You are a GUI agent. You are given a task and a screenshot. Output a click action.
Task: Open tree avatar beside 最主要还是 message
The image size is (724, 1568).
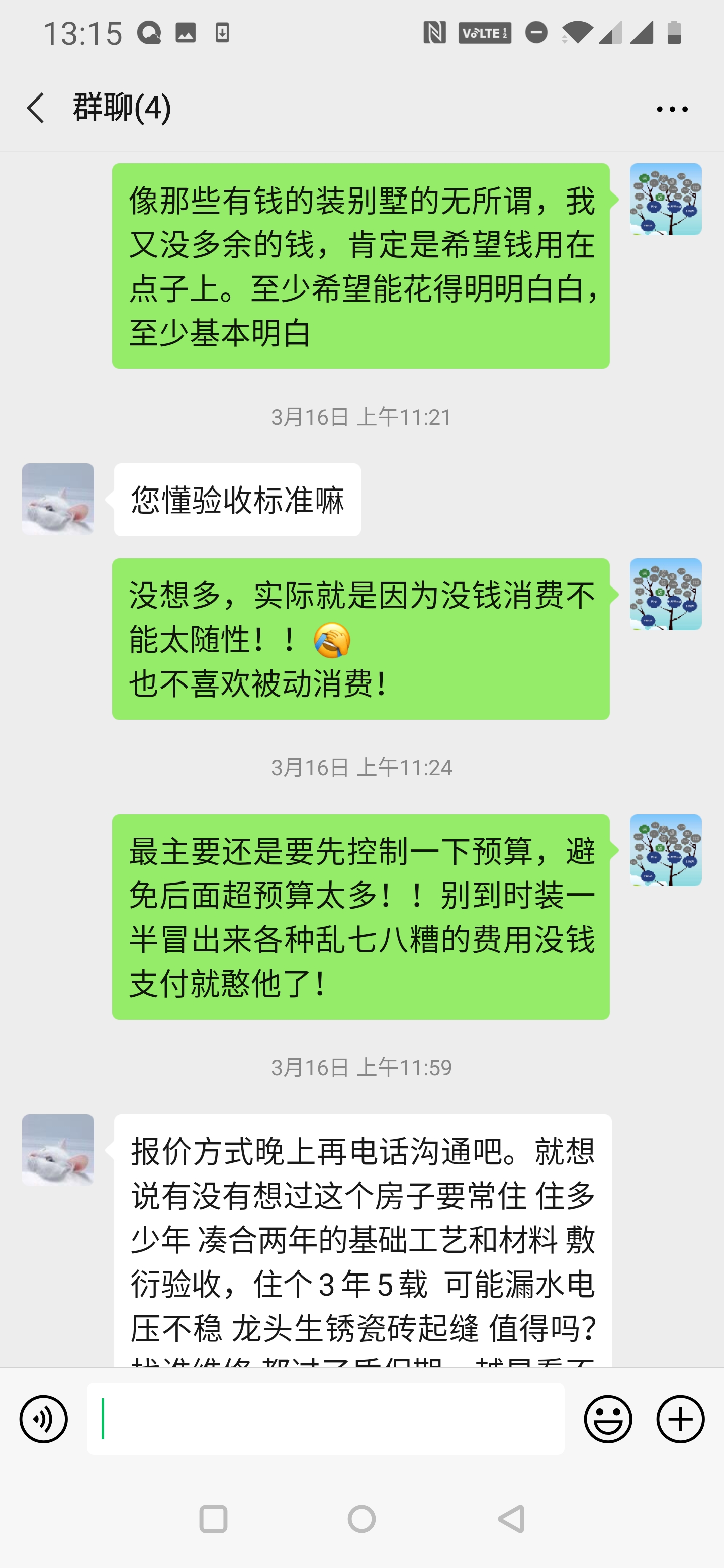pos(666,850)
